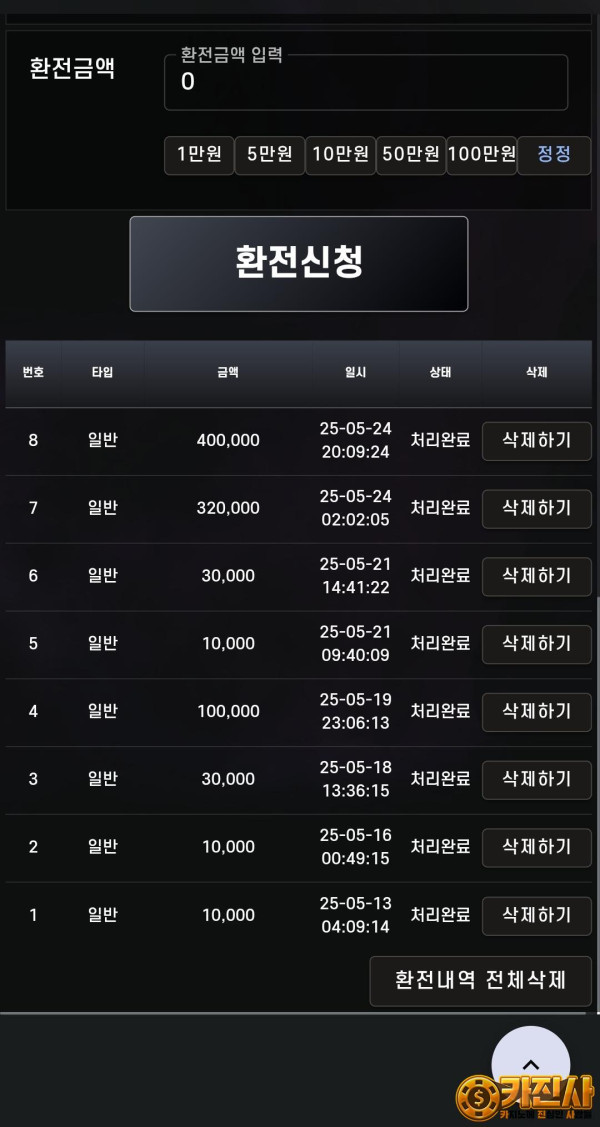The image size is (600, 1127).
Task: Choose the 10만원 quick amount
Action: tap(340, 155)
